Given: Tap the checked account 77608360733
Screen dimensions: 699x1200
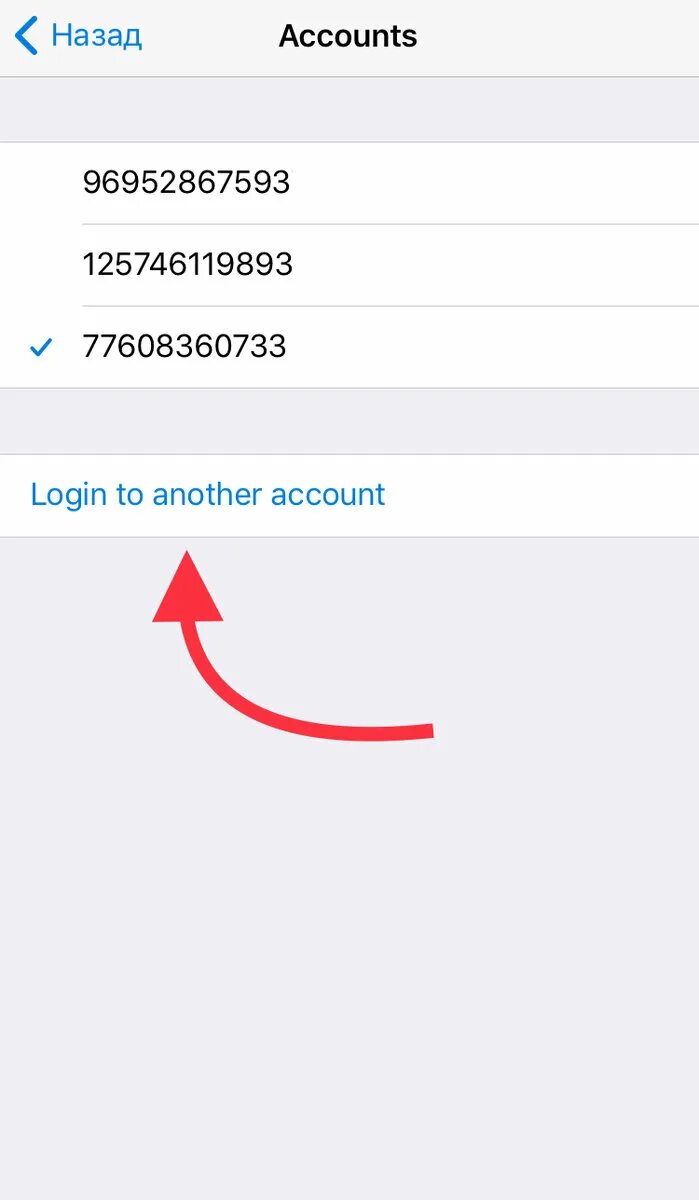Looking at the screenshot, I should [349, 347].
